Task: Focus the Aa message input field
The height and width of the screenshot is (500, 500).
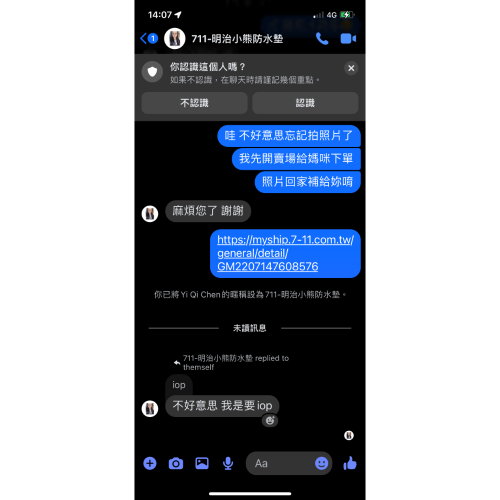Action: 280,463
